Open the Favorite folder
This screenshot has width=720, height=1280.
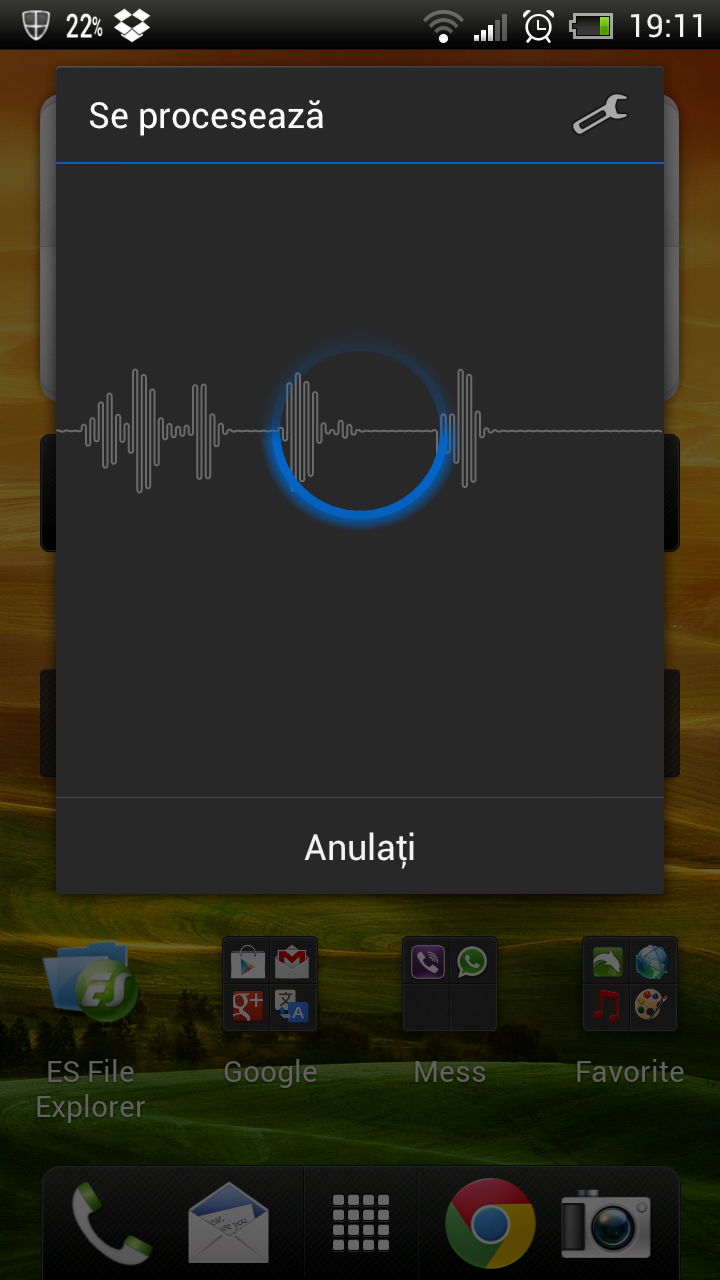[630, 984]
